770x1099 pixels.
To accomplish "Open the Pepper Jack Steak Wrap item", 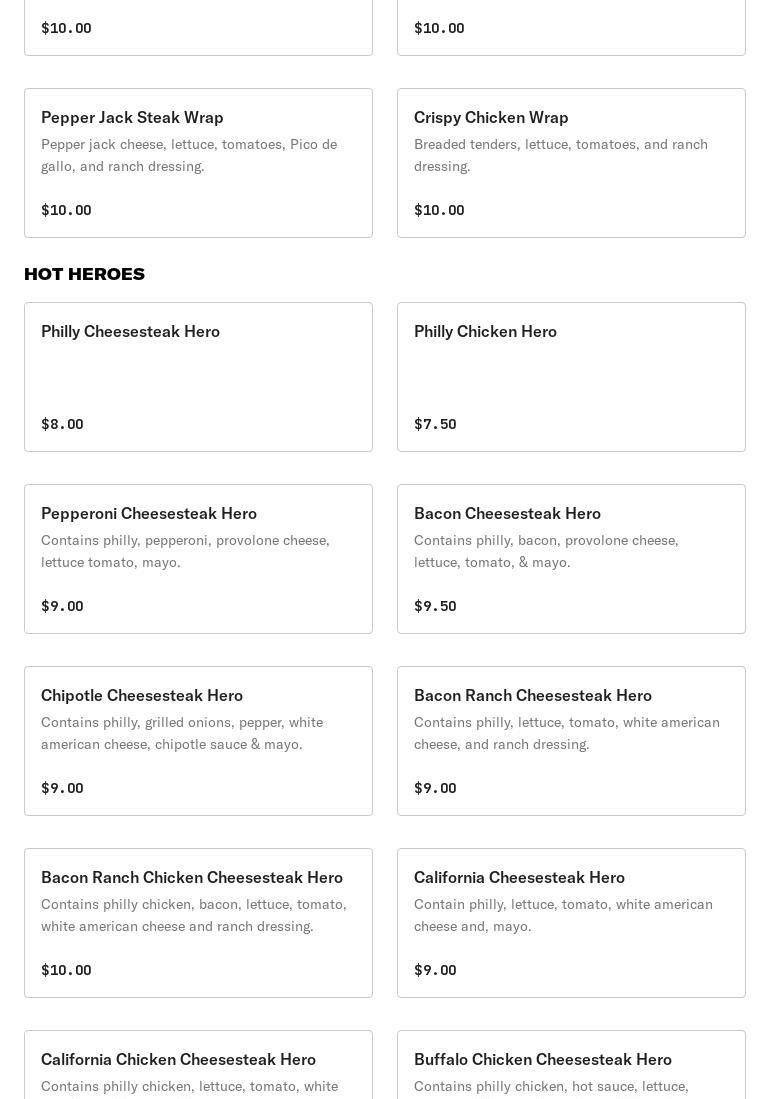I will (198, 163).
